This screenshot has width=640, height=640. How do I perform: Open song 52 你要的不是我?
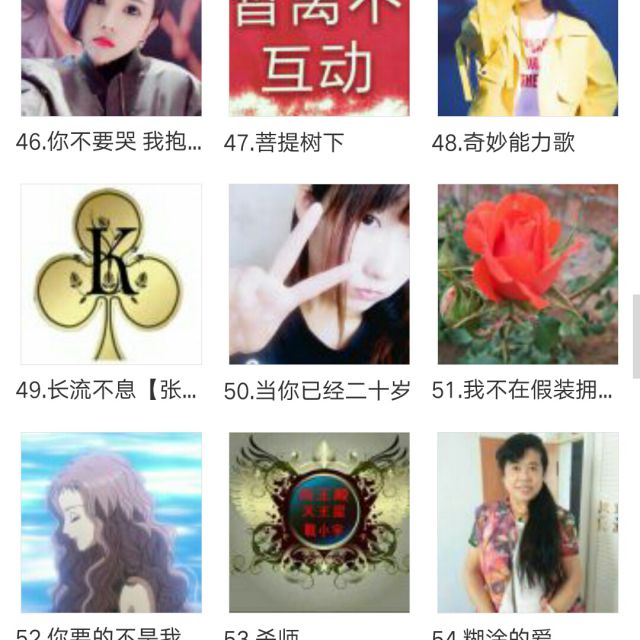[x=111, y=522]
